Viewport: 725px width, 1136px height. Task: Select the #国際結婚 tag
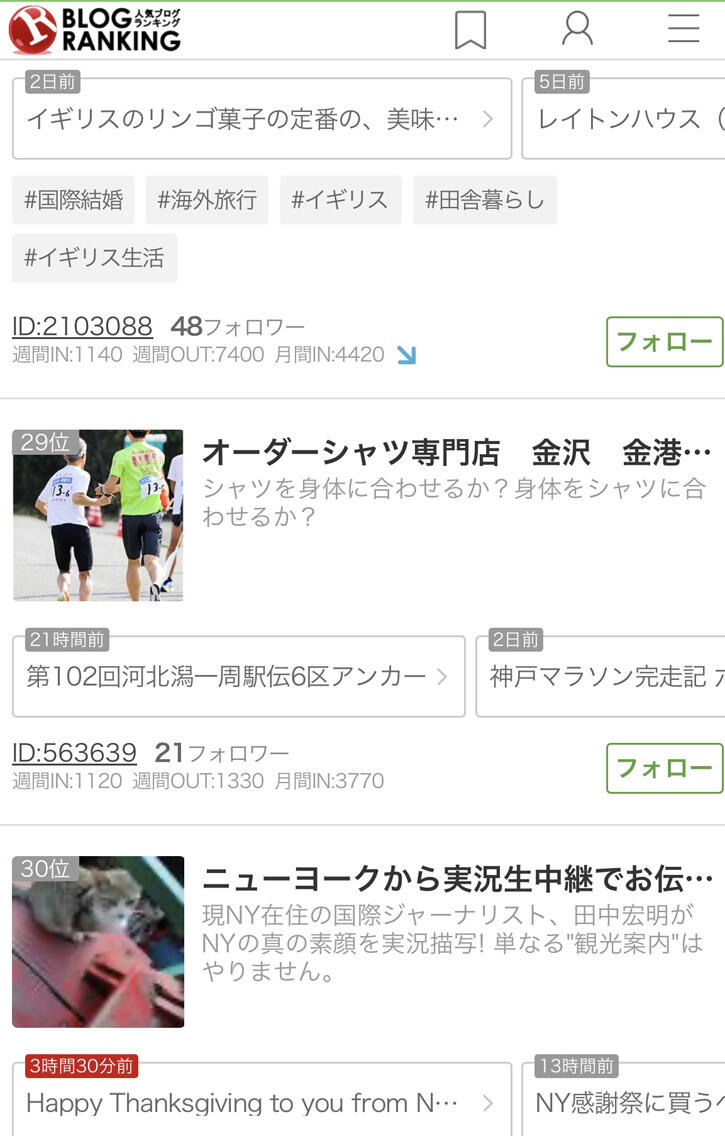(74, 200)
